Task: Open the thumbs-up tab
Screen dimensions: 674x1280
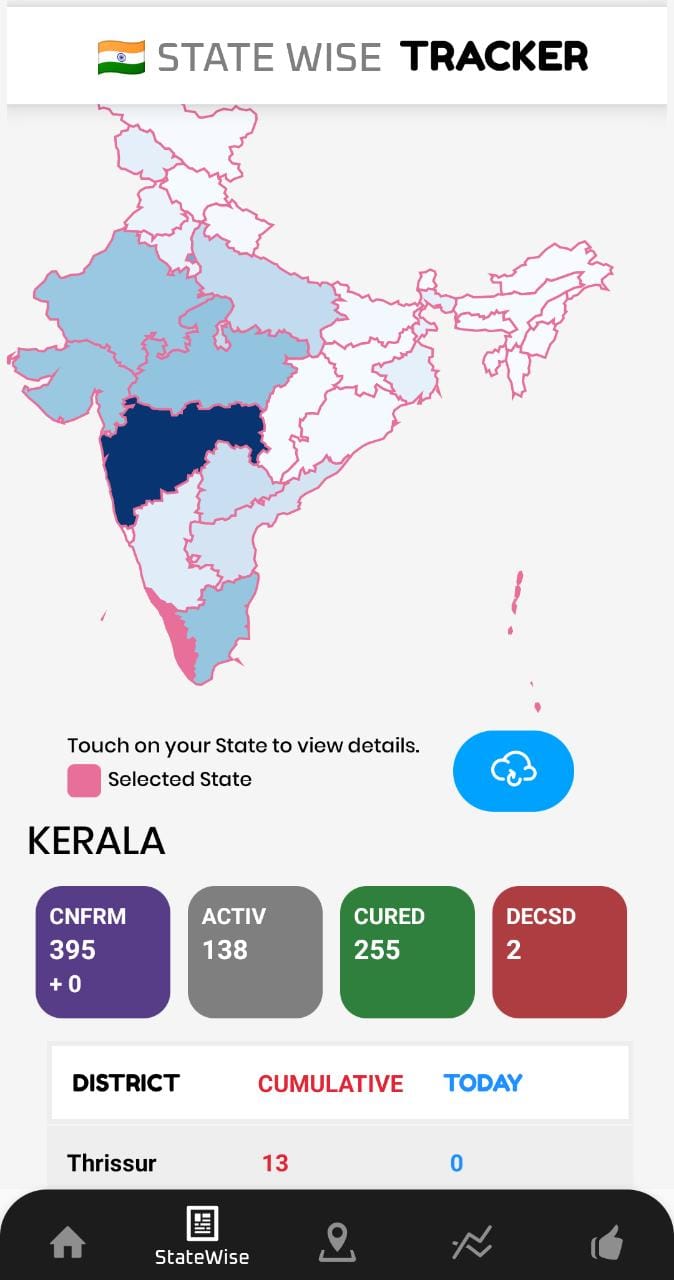Action: click(x=606, y=1243)
